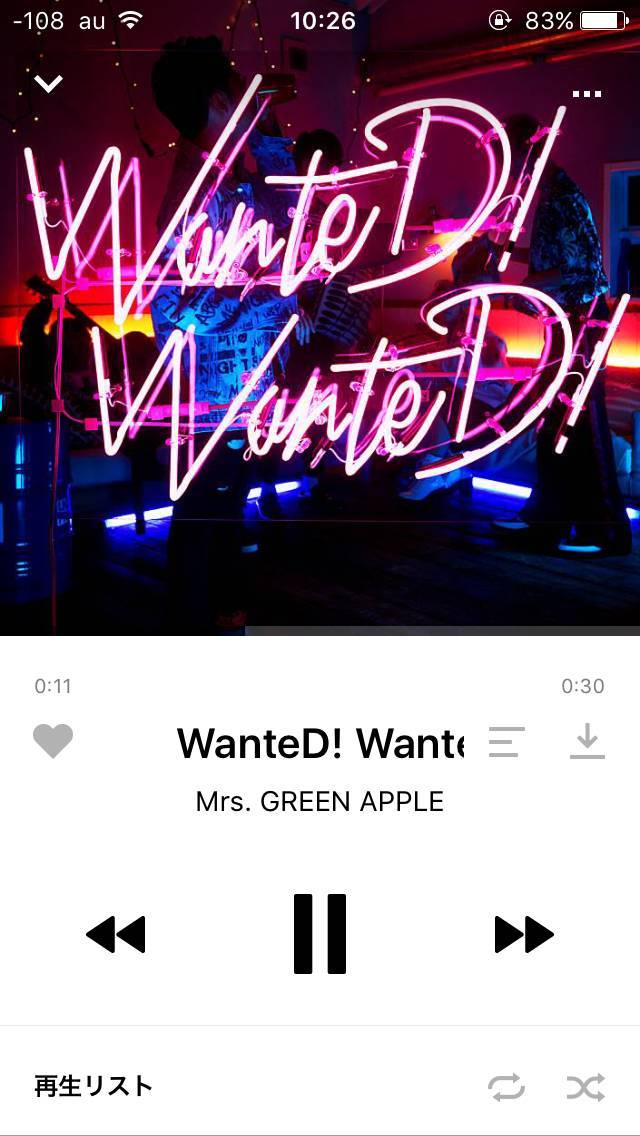Skip back to the previous track

[116, 934]
